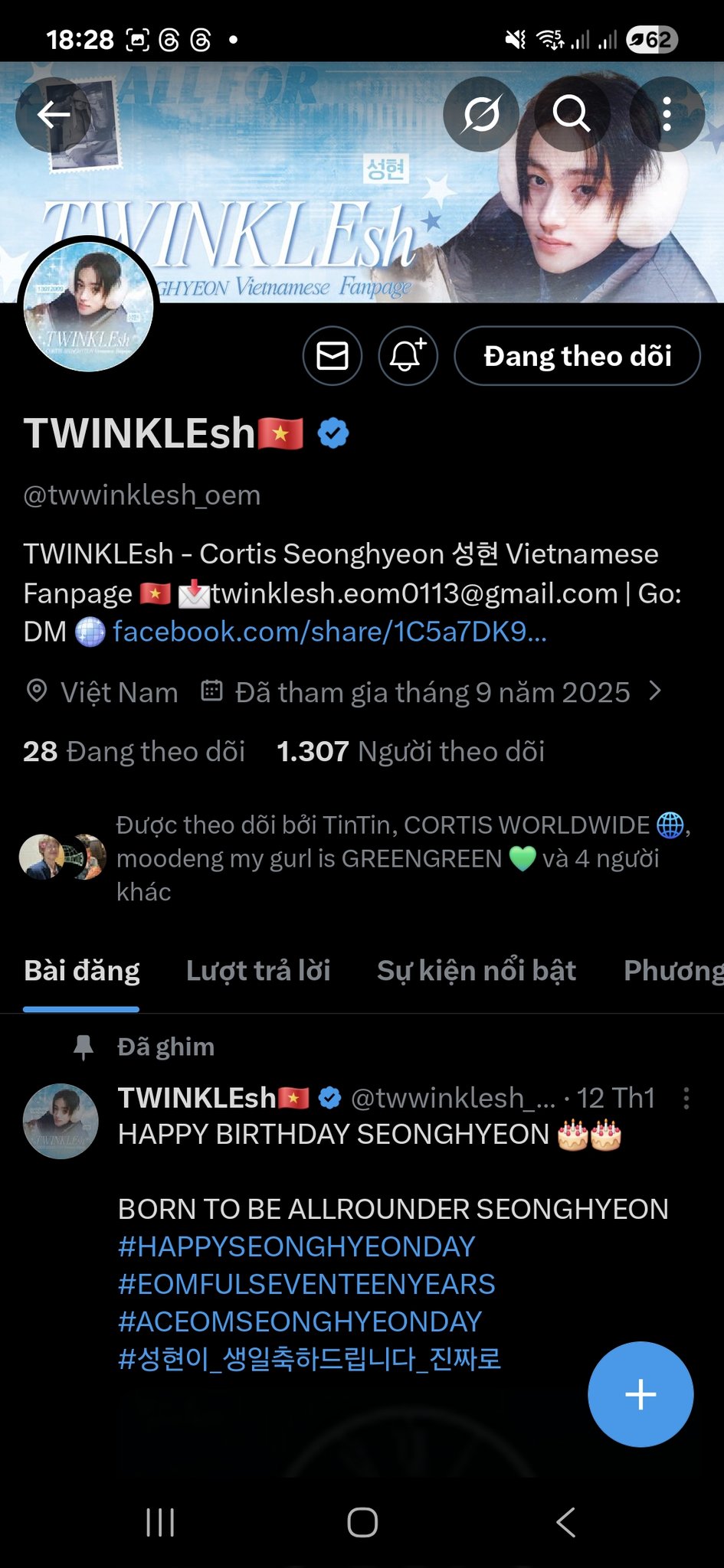The image size is (724, 1568).
Task: Expand the join date details chevron
Action: [655, 691]
